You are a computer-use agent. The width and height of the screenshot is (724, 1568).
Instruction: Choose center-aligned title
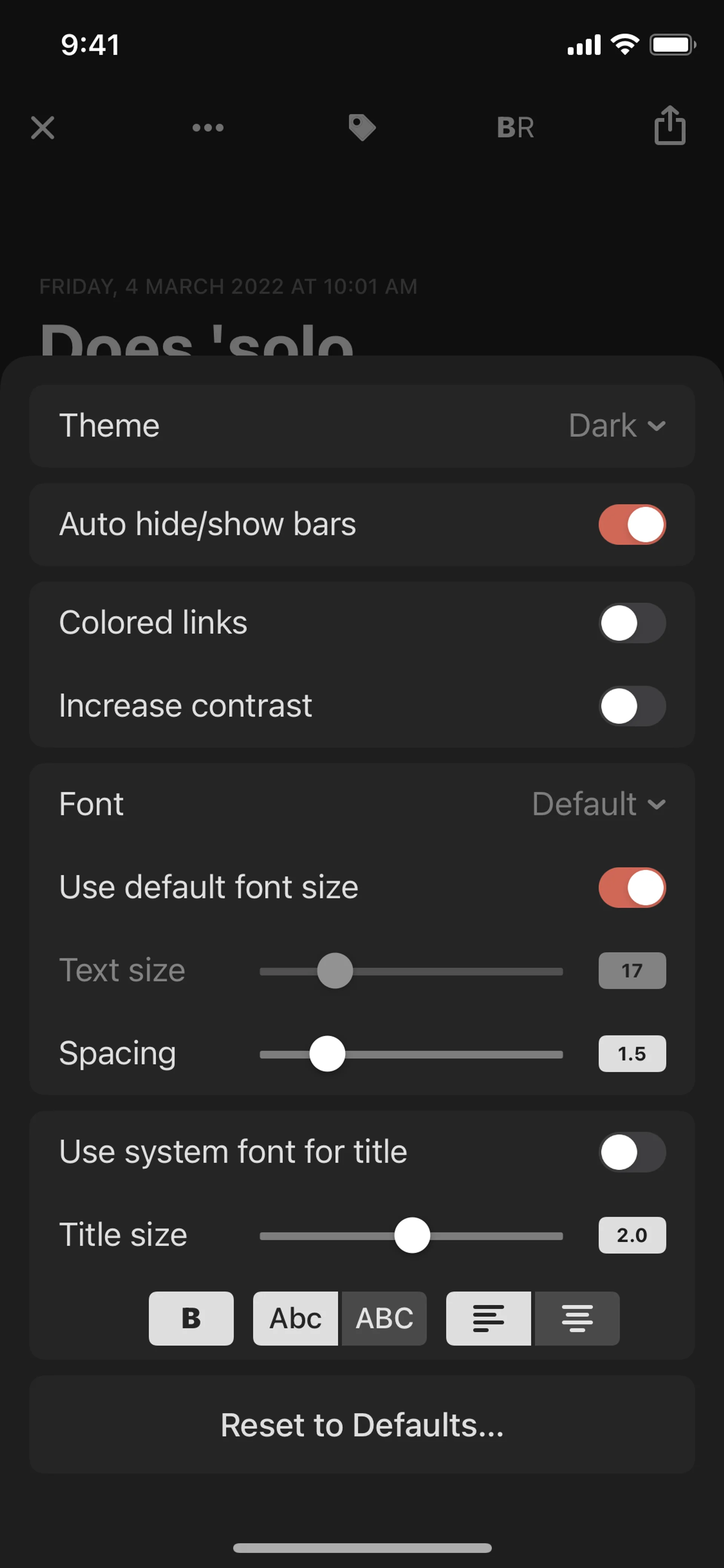click(x=577, y=1318)
